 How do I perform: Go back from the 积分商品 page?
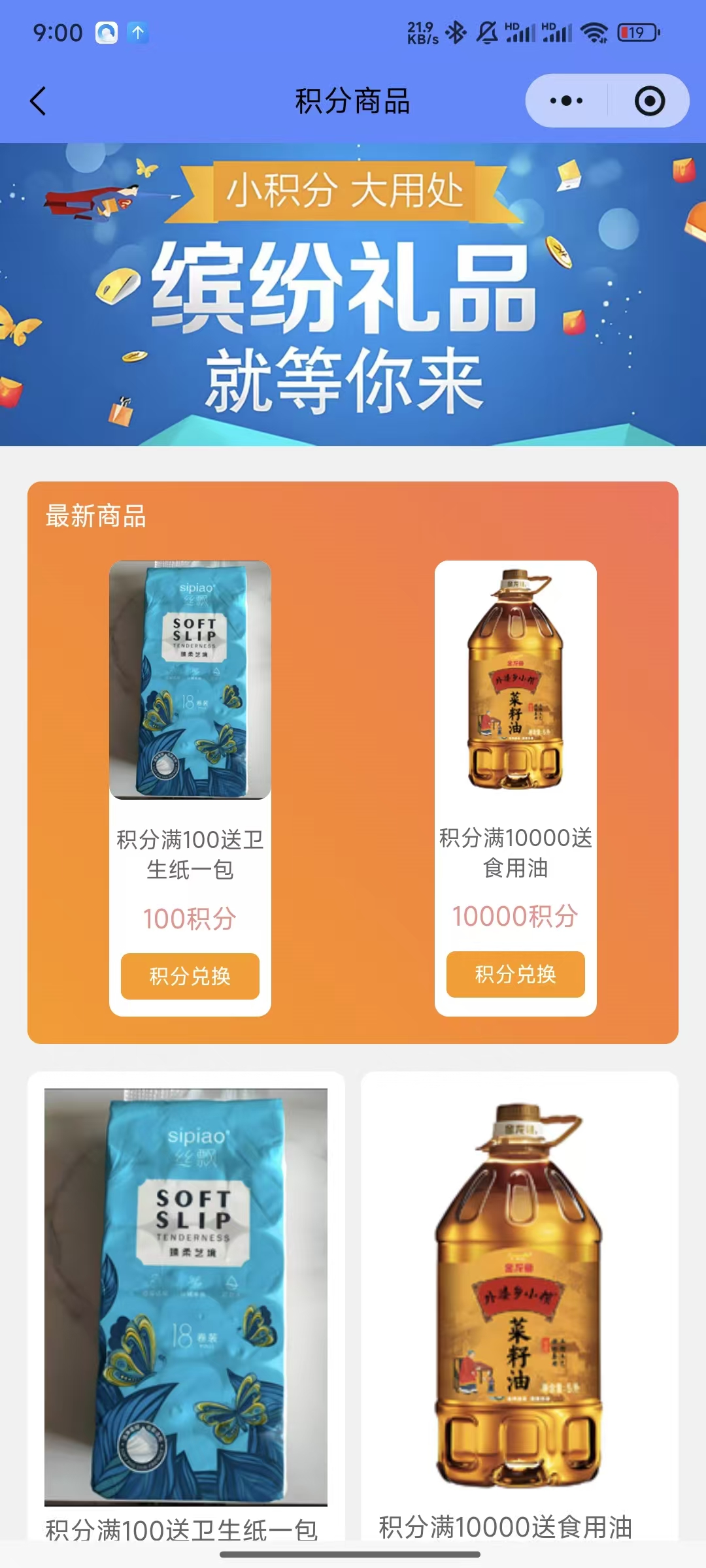point(38,101)
